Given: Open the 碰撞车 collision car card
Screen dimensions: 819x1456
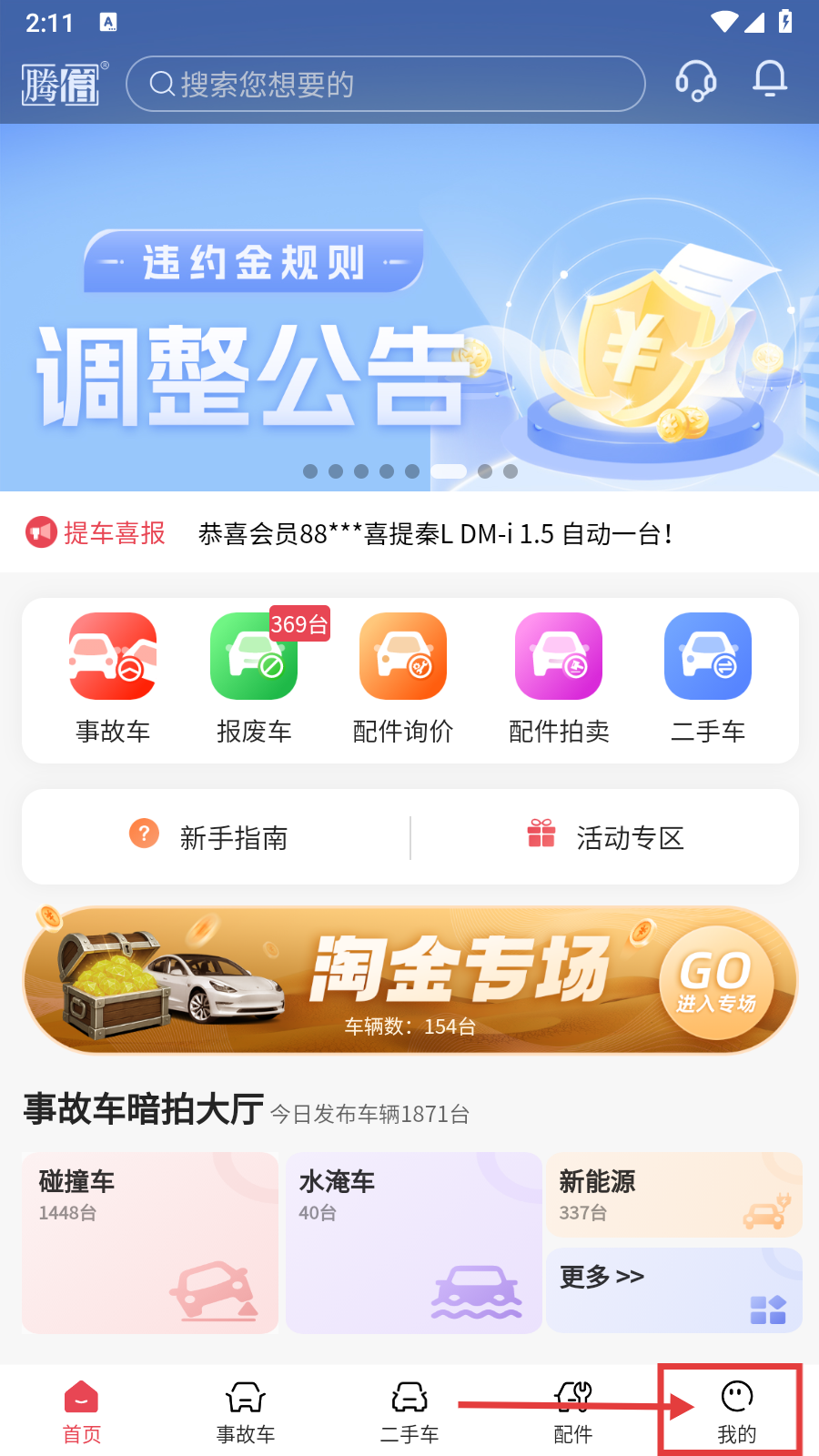Looking at the screenshot, I should click(149, 1242).
